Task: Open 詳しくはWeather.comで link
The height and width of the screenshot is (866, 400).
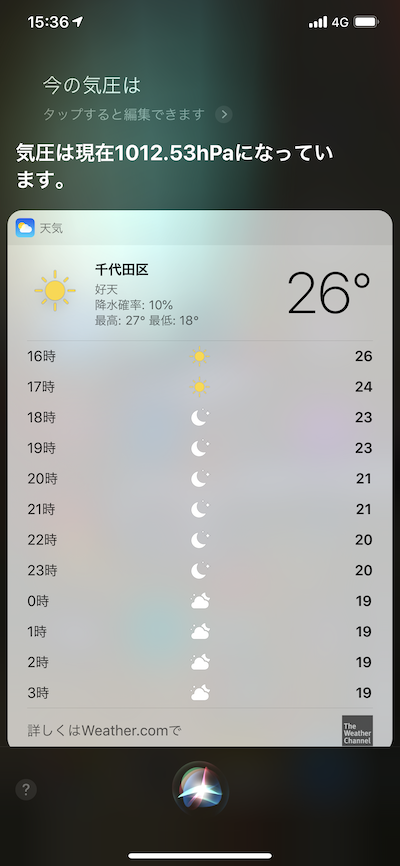Action: tap(104, 731)
